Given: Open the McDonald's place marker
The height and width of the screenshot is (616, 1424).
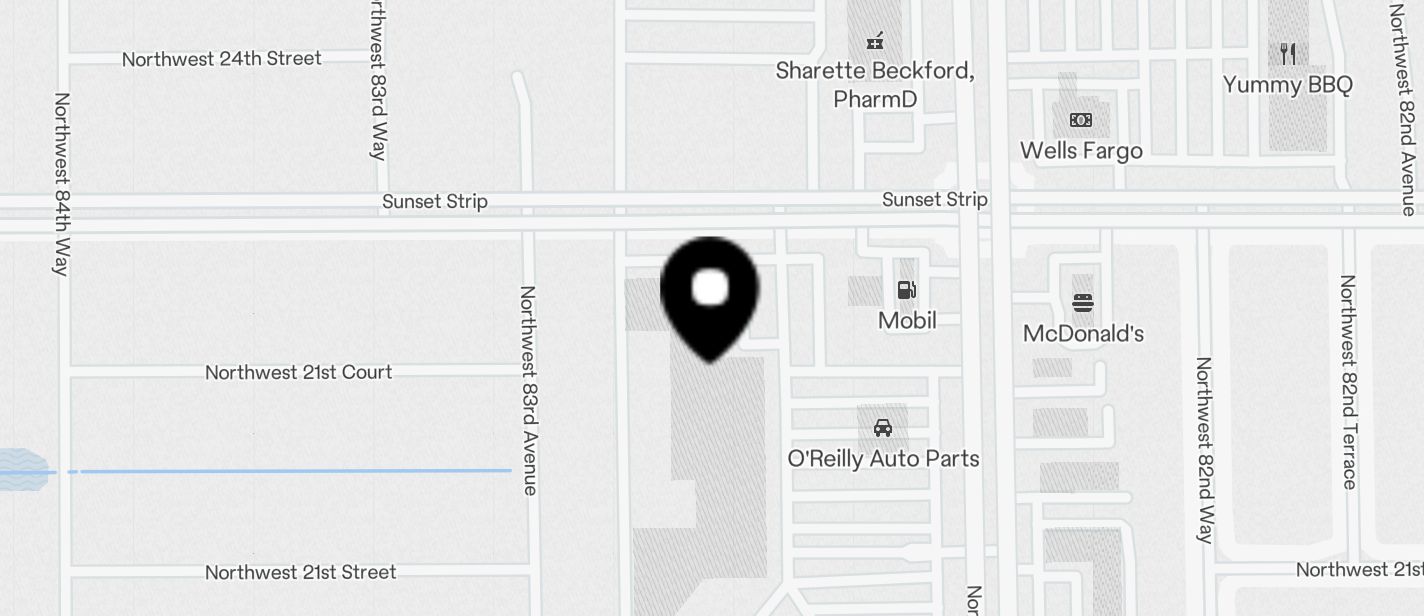Looking at the screenshot, I should [x=1083, y=303].
